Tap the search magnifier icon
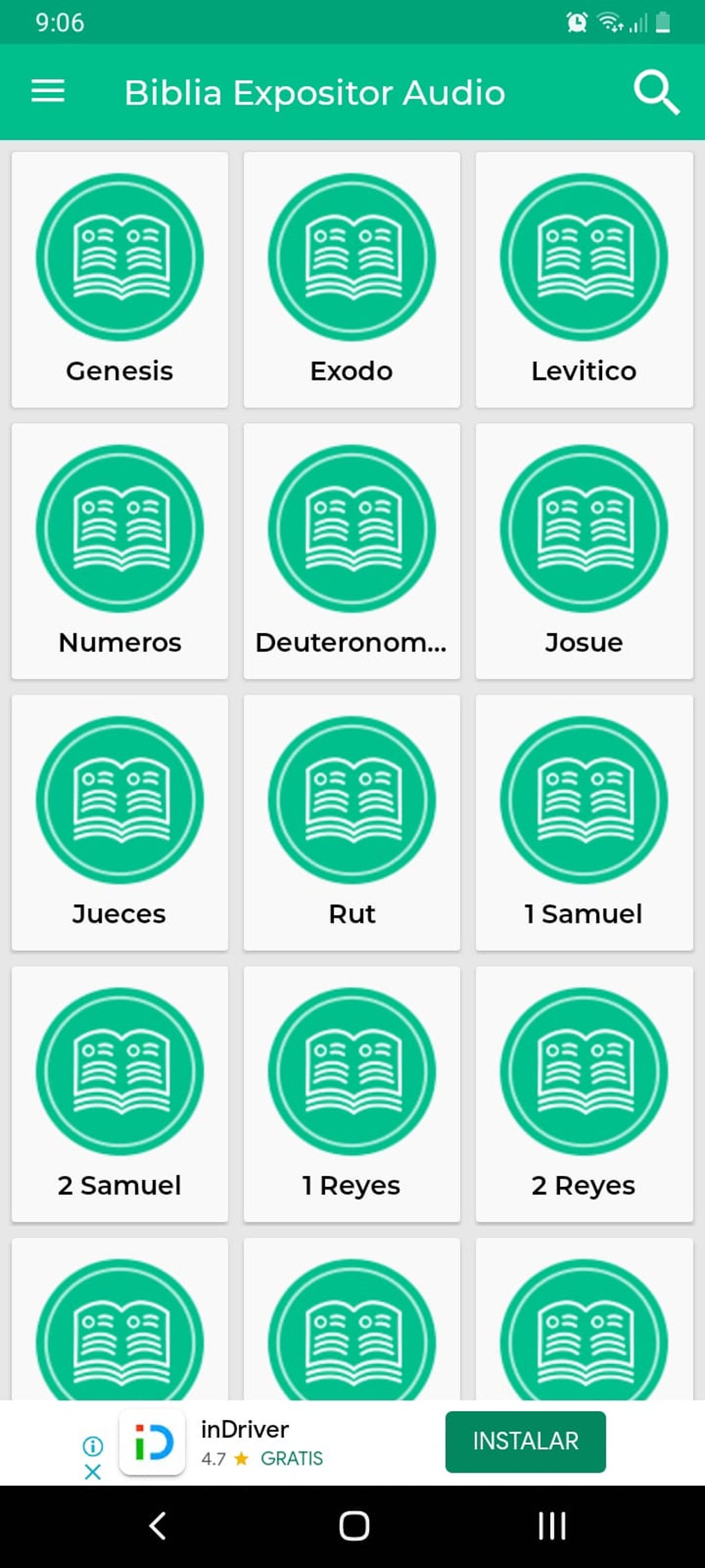This screenshot has height=1568, width=705. pyautogui.click(x=656, y=92)
